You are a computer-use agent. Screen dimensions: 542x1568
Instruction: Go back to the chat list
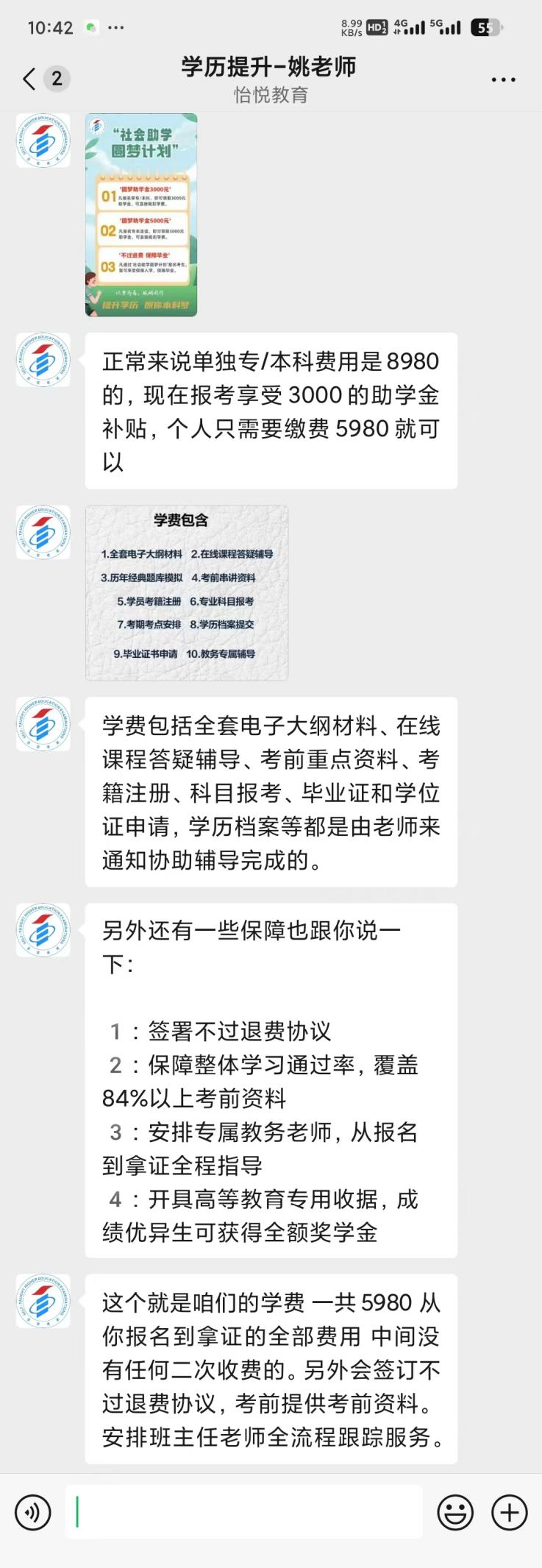click(x=29, y=79)
